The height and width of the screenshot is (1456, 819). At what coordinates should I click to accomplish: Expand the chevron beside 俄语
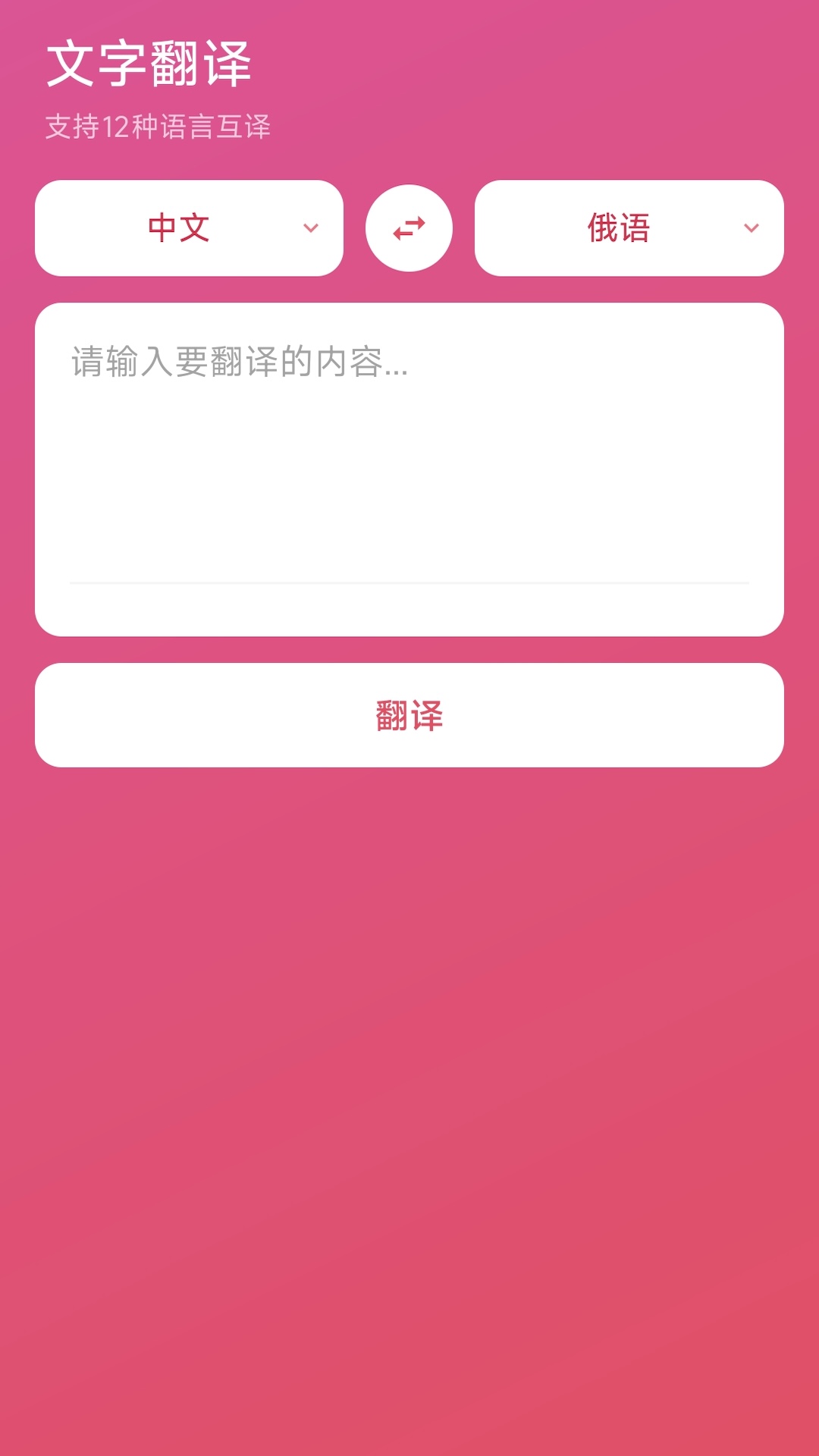tap(749, 228)
